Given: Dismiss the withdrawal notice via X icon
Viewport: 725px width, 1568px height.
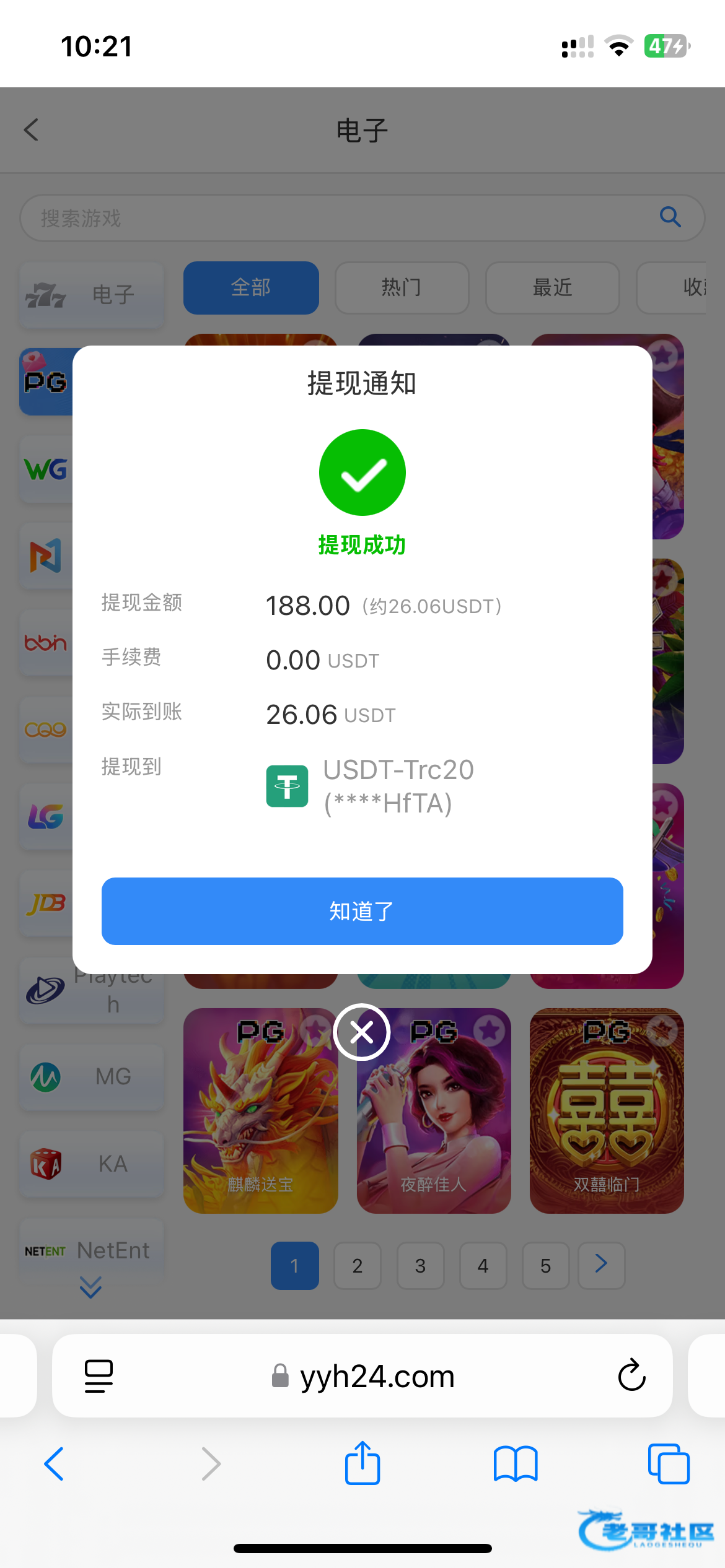Looking at the screenshot, I should [362, 1032].
